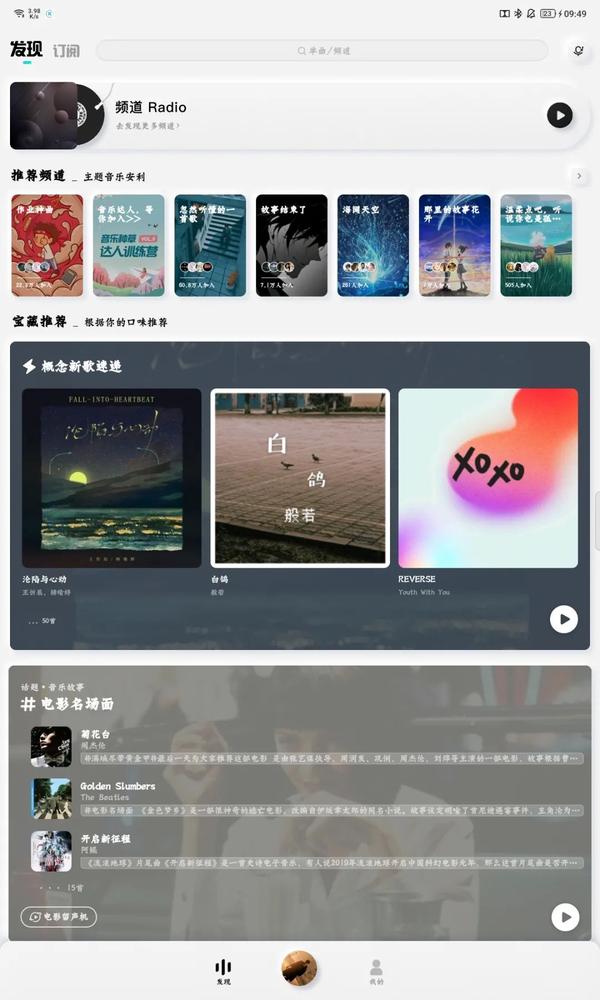
Task: Open the 故事结束了 channel card
Action: tap(291, 245)
